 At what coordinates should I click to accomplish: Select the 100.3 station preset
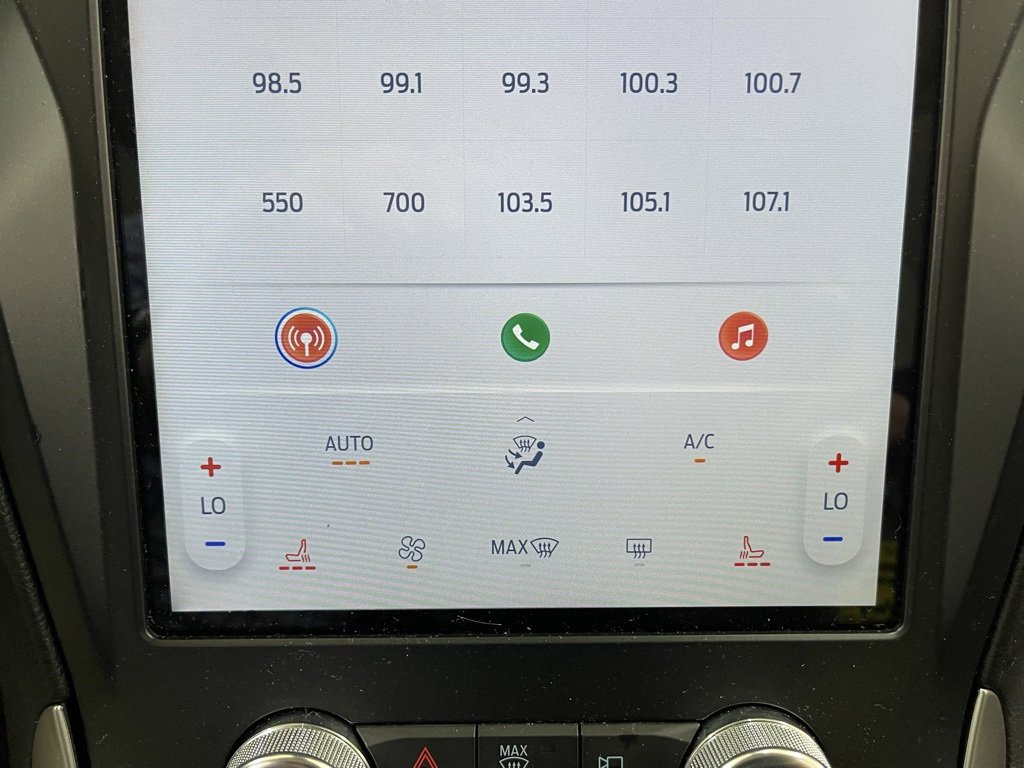648,84
